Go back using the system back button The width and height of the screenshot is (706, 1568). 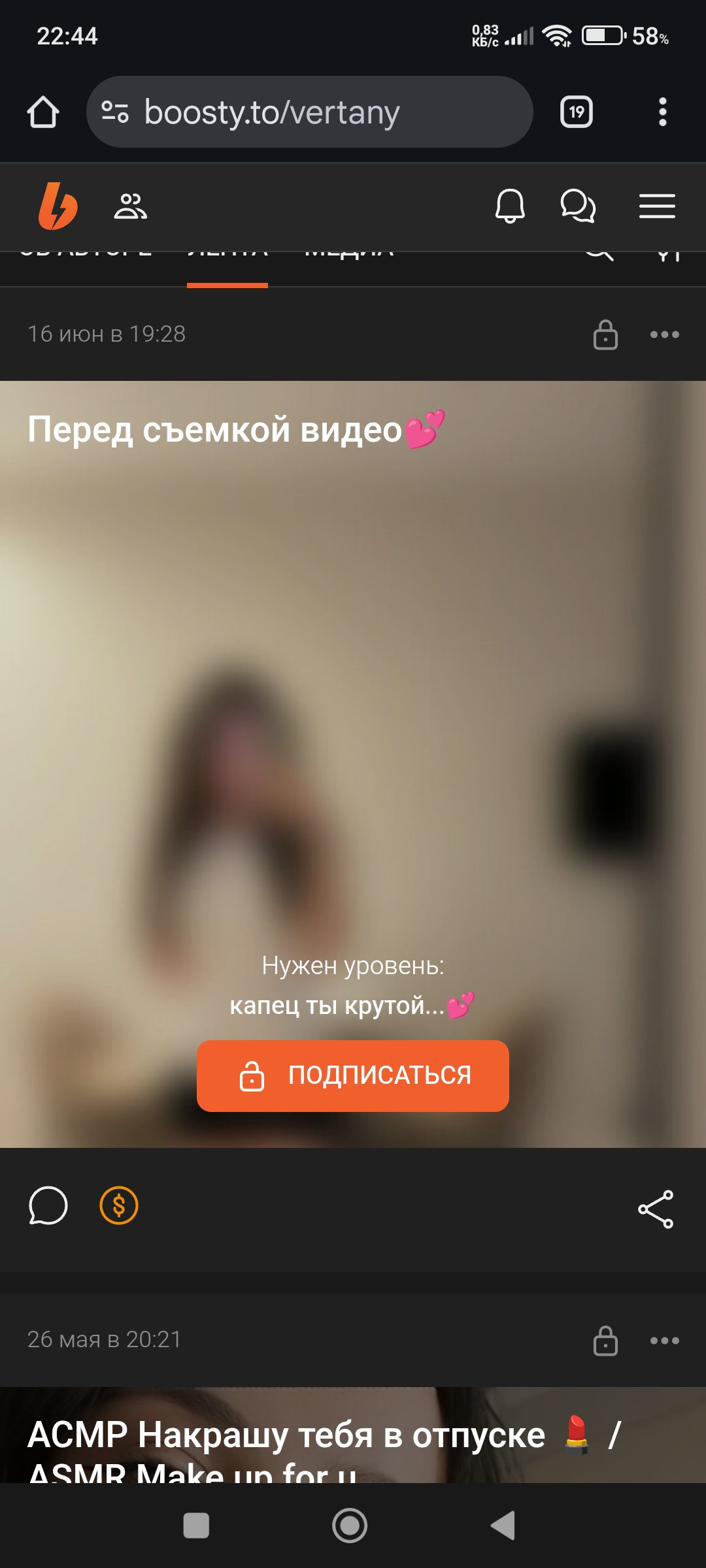[x=503, y=1526]
